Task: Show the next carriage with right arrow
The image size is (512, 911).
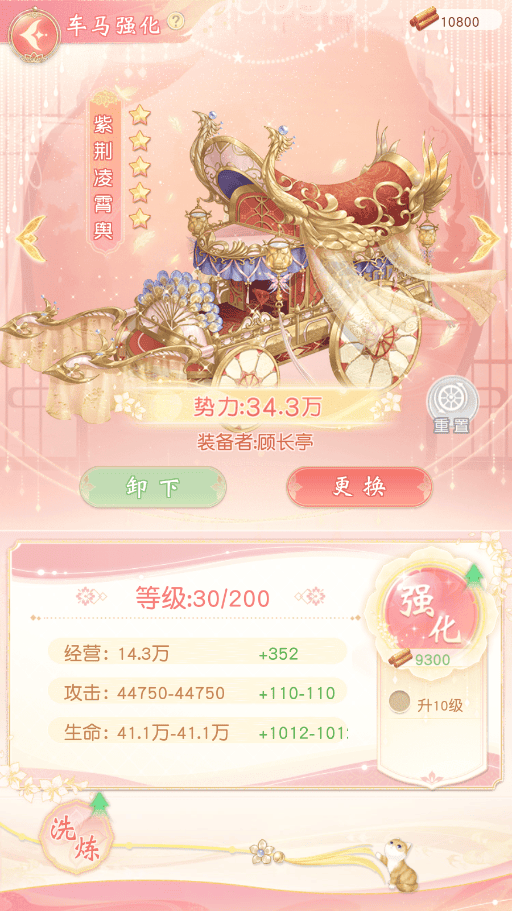Action: (x=484, y=239)
